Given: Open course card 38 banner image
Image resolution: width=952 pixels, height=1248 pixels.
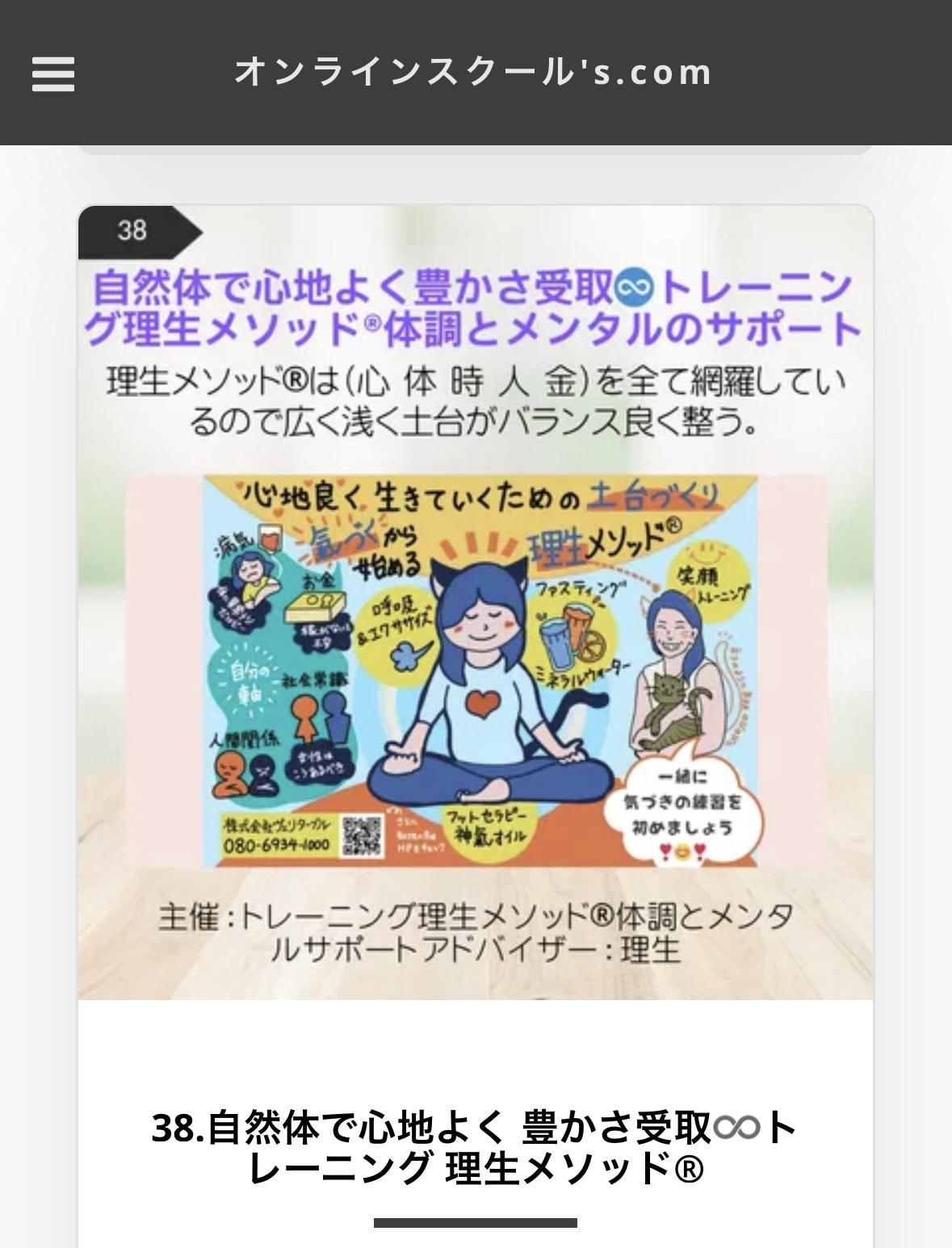Looking at the screenshot, I should [x=476, y=602].
